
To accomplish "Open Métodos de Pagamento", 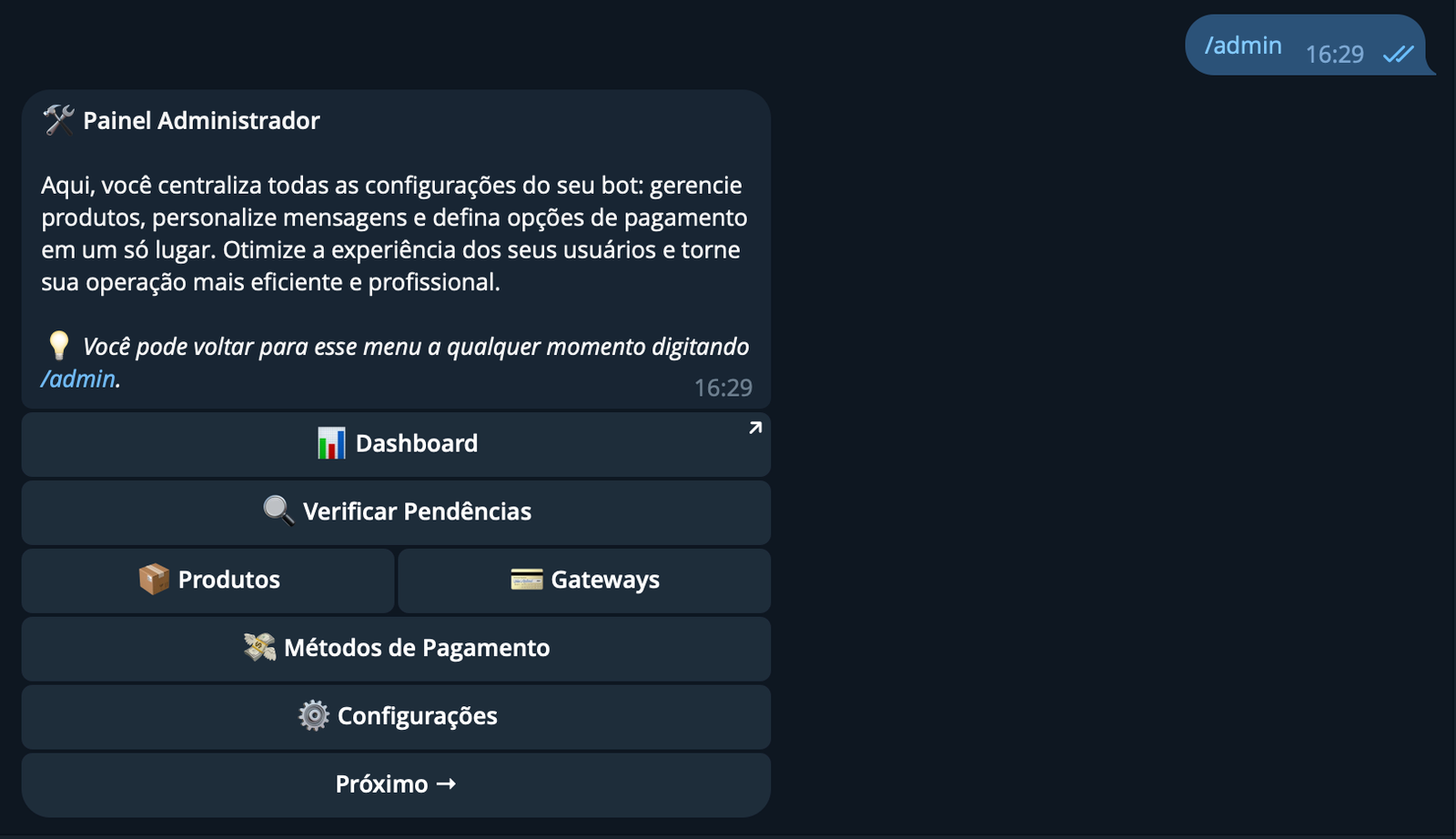I will (396, 649).
